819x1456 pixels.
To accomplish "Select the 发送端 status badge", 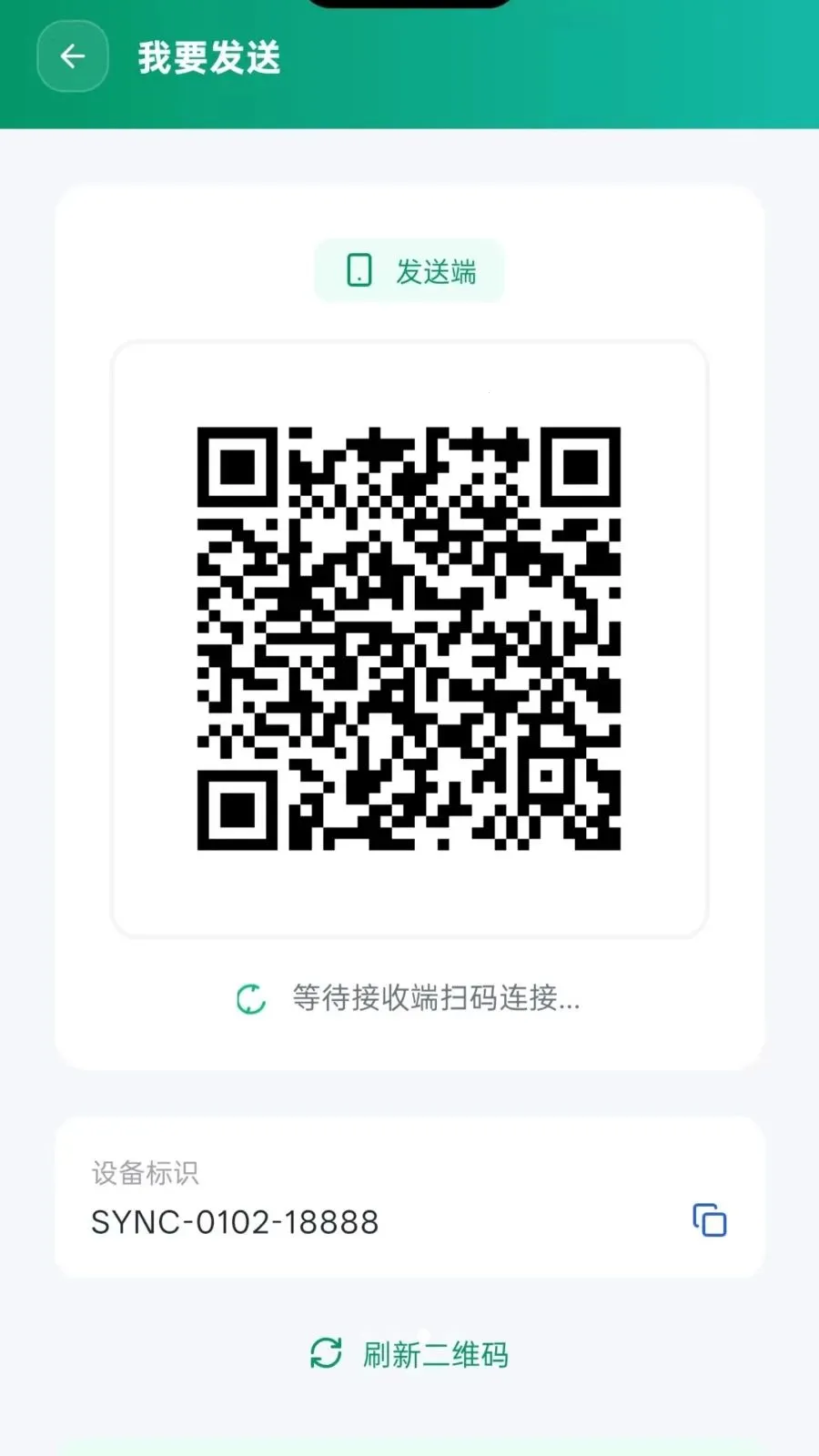I will pos(408,269).
